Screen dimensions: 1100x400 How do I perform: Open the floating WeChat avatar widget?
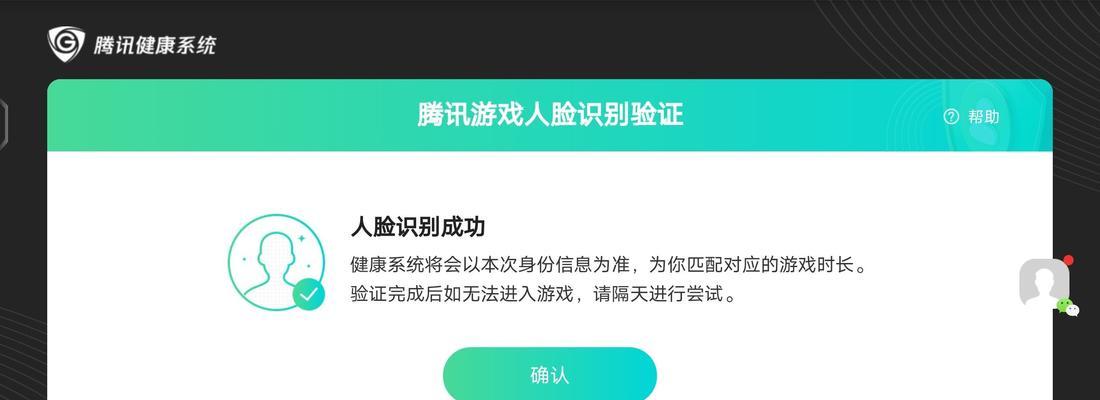(x=1045, y=284)
